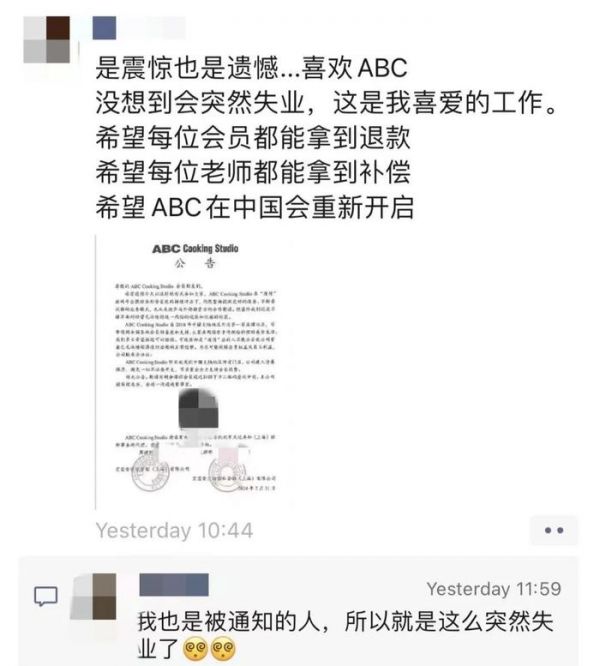Open the like and comment options button
The image size is (600, 666).
(554, 530)
